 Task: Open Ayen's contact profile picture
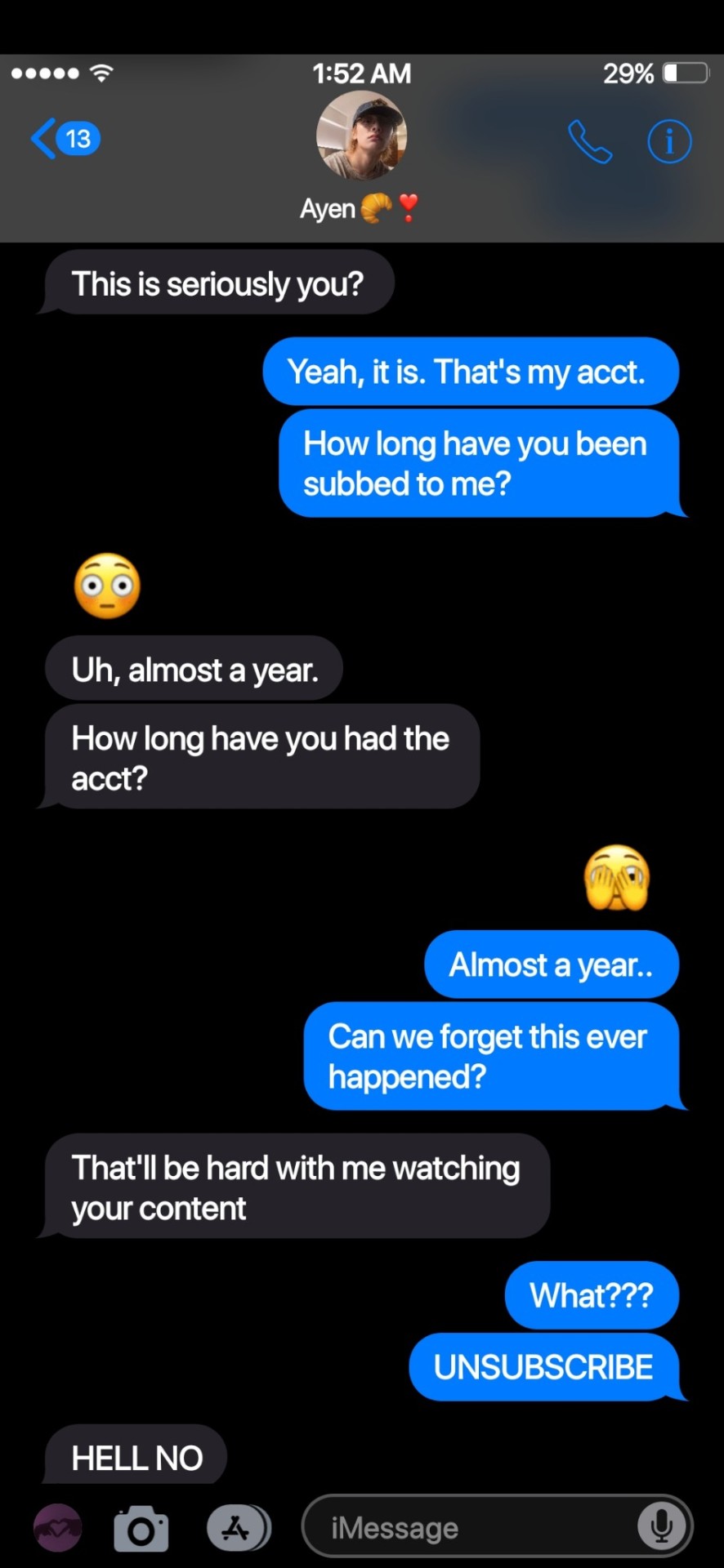pyautogui.click(x=361, y=136)
